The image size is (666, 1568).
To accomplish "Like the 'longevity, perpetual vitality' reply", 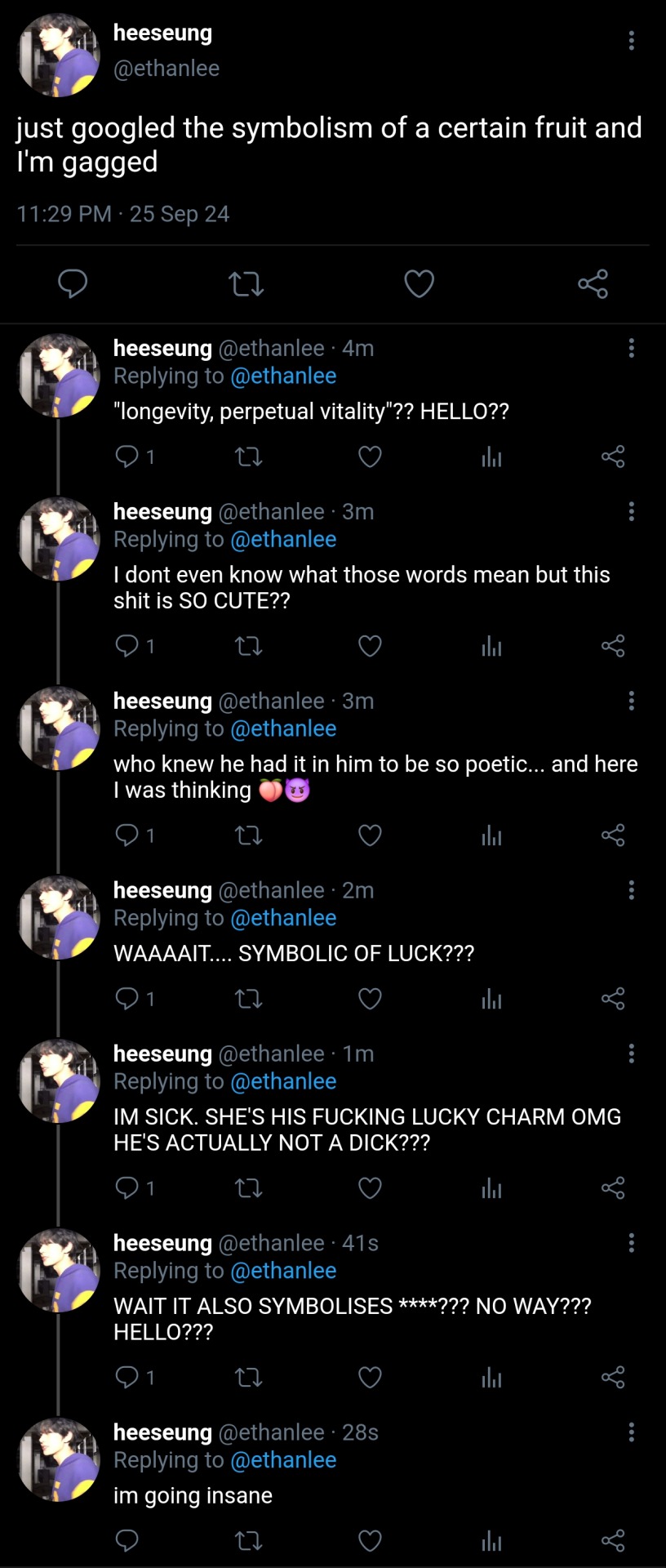I will coord(370,457).
